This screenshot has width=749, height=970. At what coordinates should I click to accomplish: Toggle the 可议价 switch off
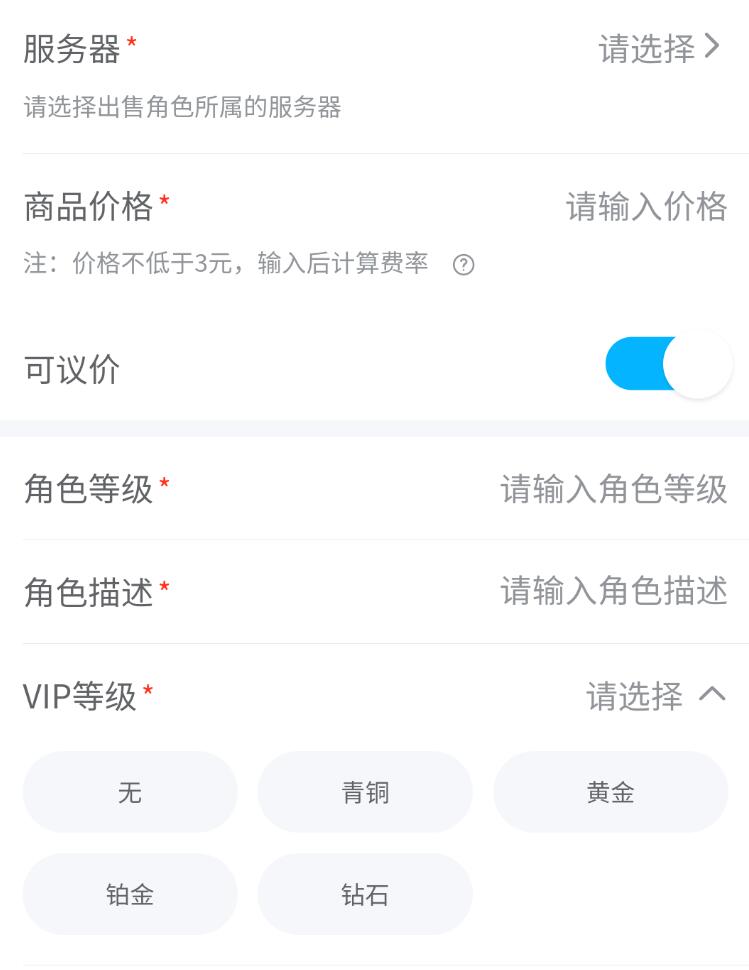[x=668, y=365]
